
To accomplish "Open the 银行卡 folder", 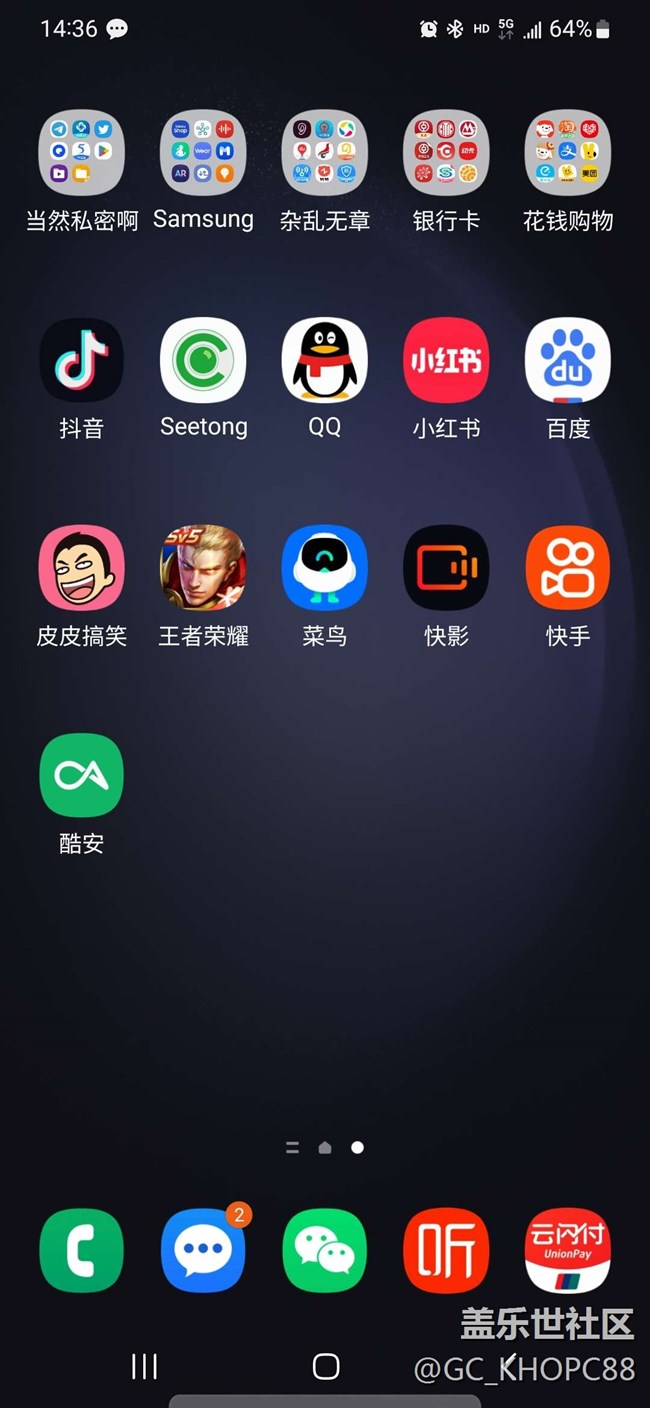I will (446, 153).
